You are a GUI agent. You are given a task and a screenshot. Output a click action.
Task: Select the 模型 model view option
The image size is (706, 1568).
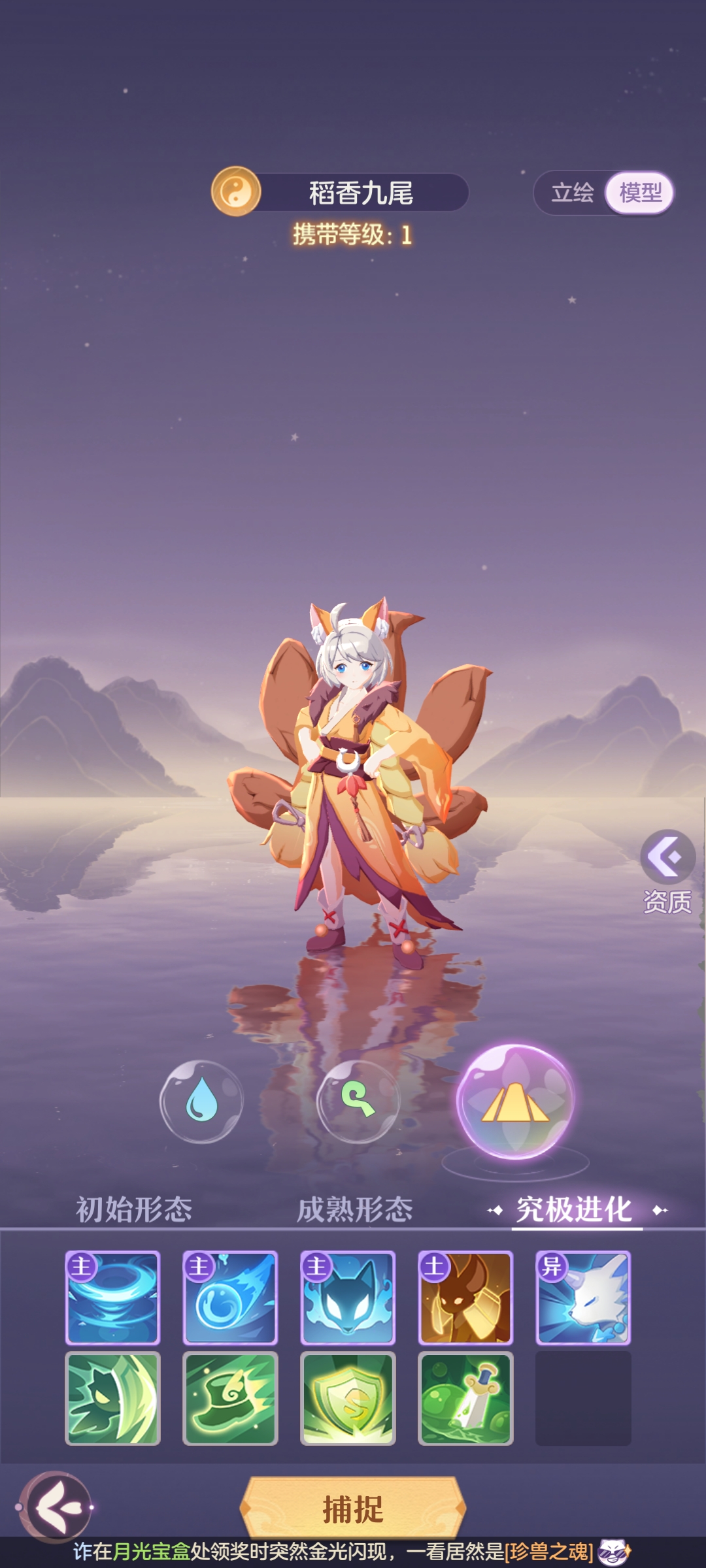[x=640, y=193]
